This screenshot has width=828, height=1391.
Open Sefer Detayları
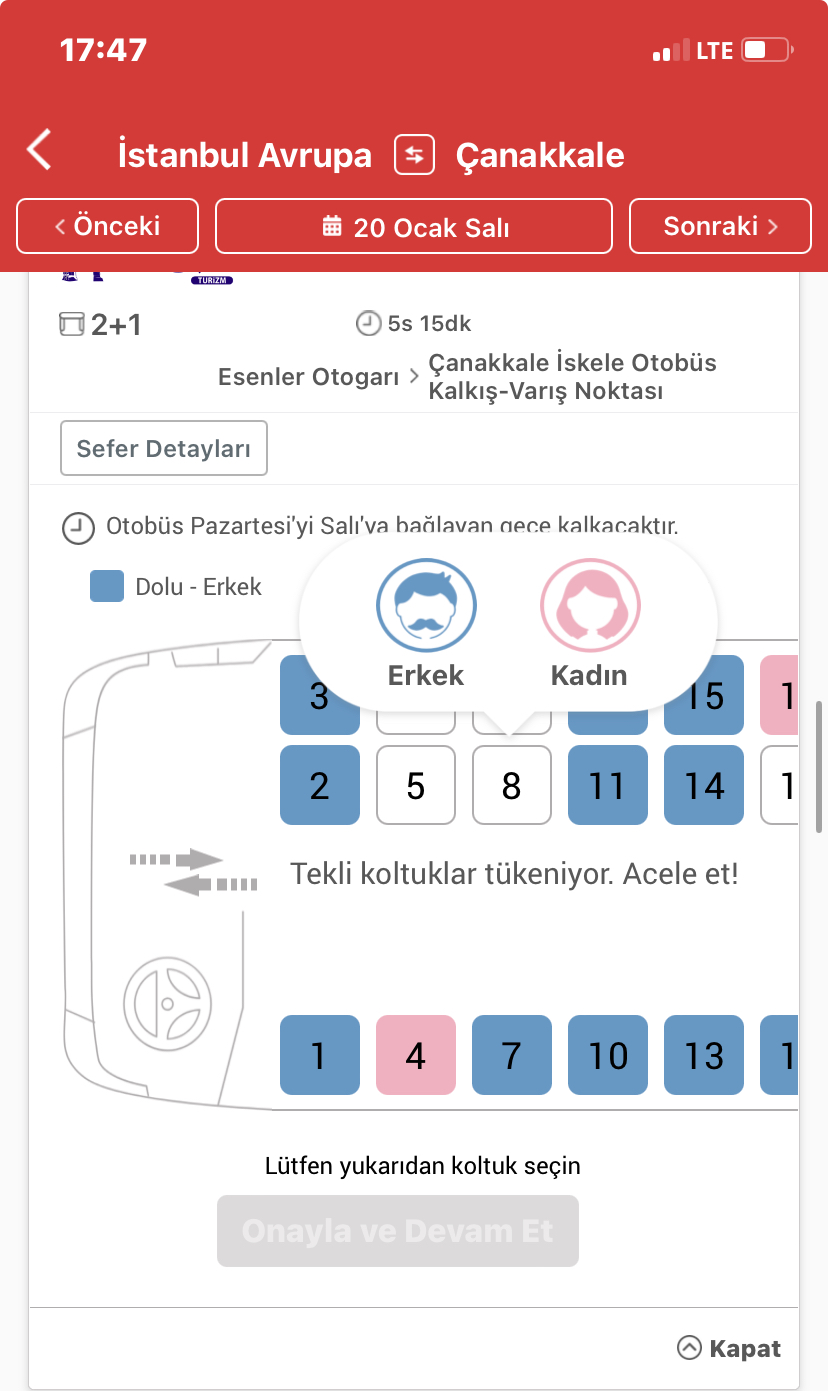pyautogui.click(x=164, y=448)
